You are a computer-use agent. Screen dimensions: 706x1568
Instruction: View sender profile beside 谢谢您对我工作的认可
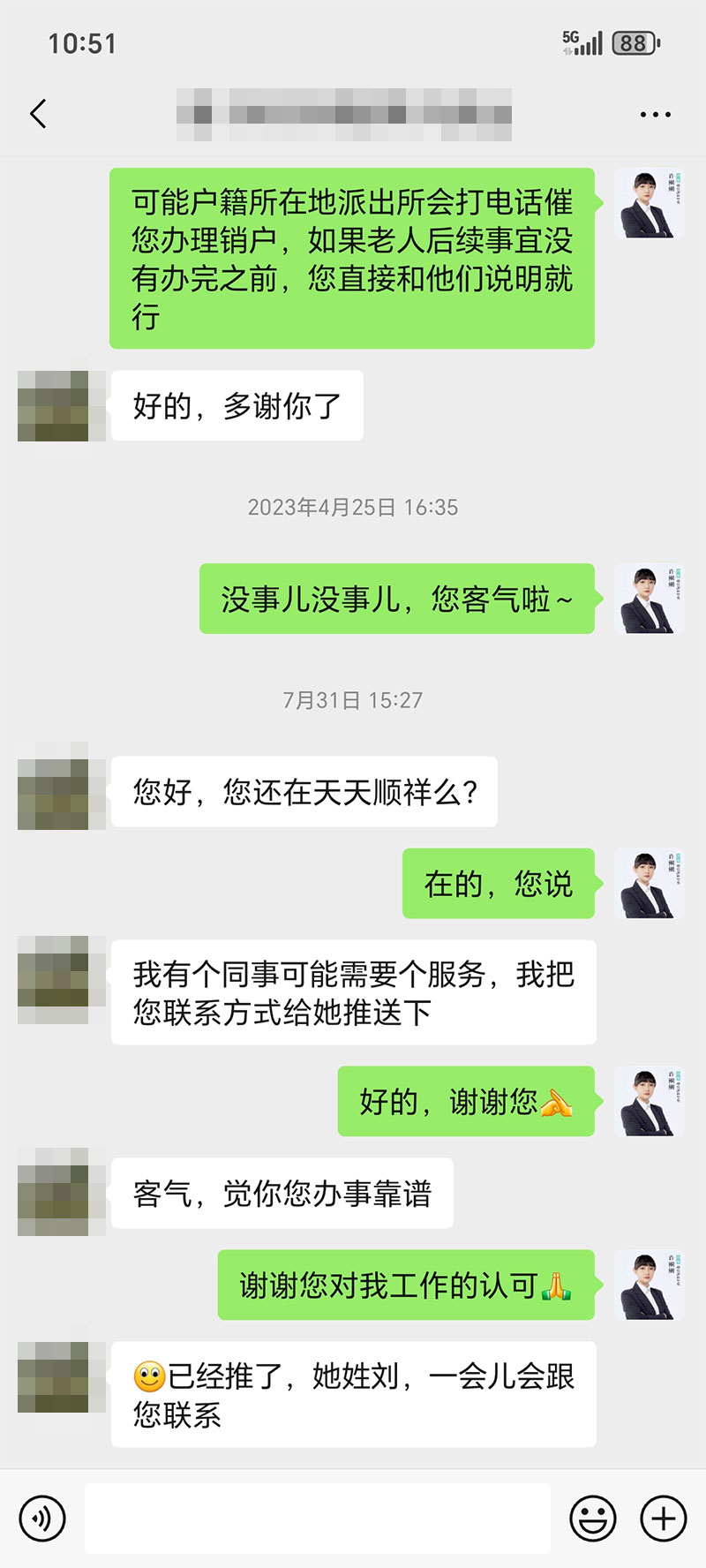coord(649,1285)
